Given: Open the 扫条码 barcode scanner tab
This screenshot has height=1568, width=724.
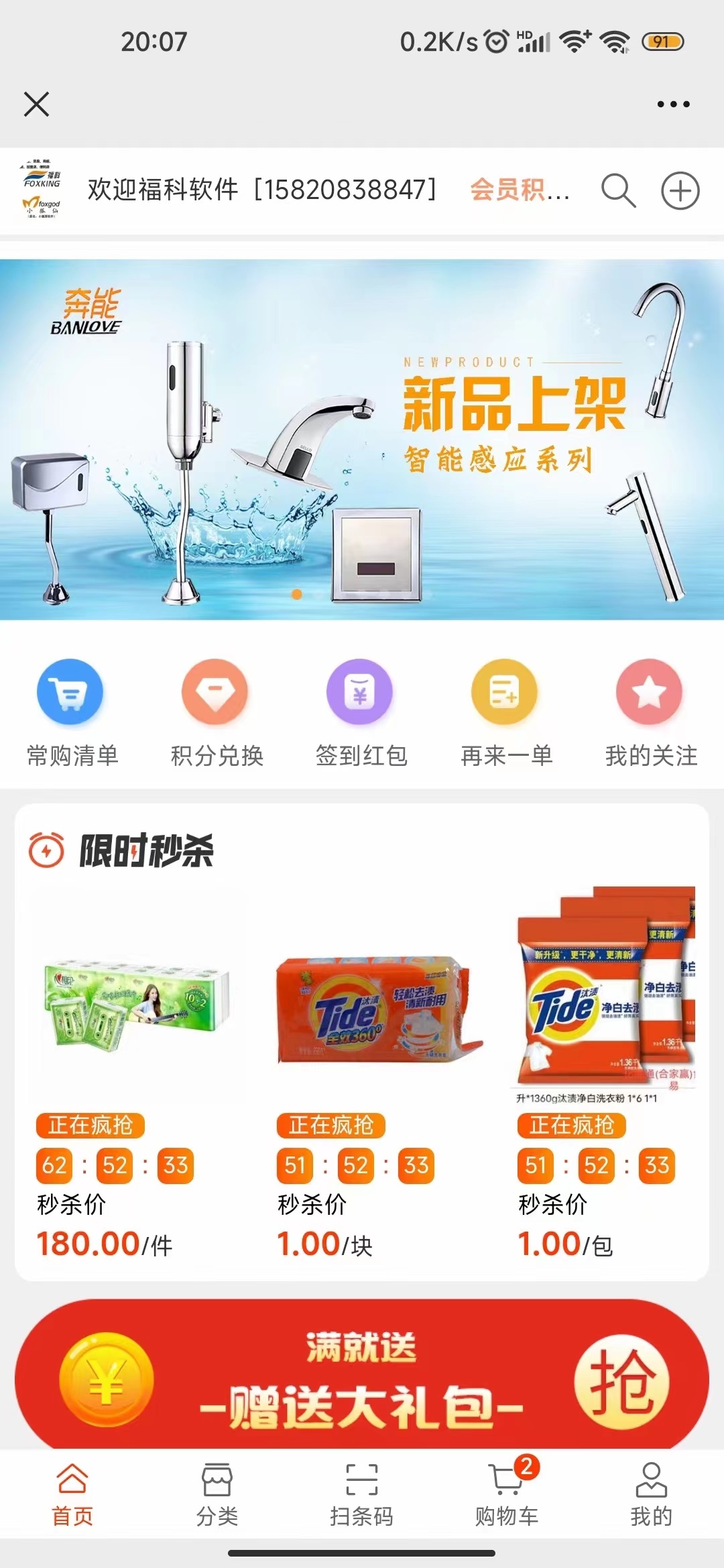Looking at the screenshot, I should click(362, 1494).
